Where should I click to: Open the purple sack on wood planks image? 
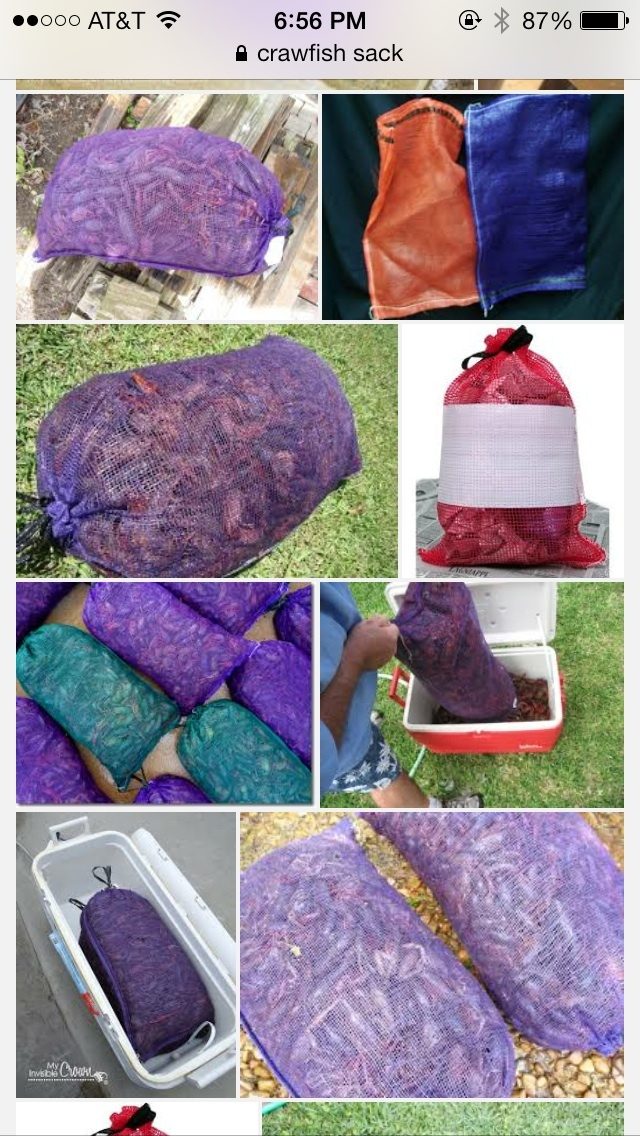click(167, 207)
